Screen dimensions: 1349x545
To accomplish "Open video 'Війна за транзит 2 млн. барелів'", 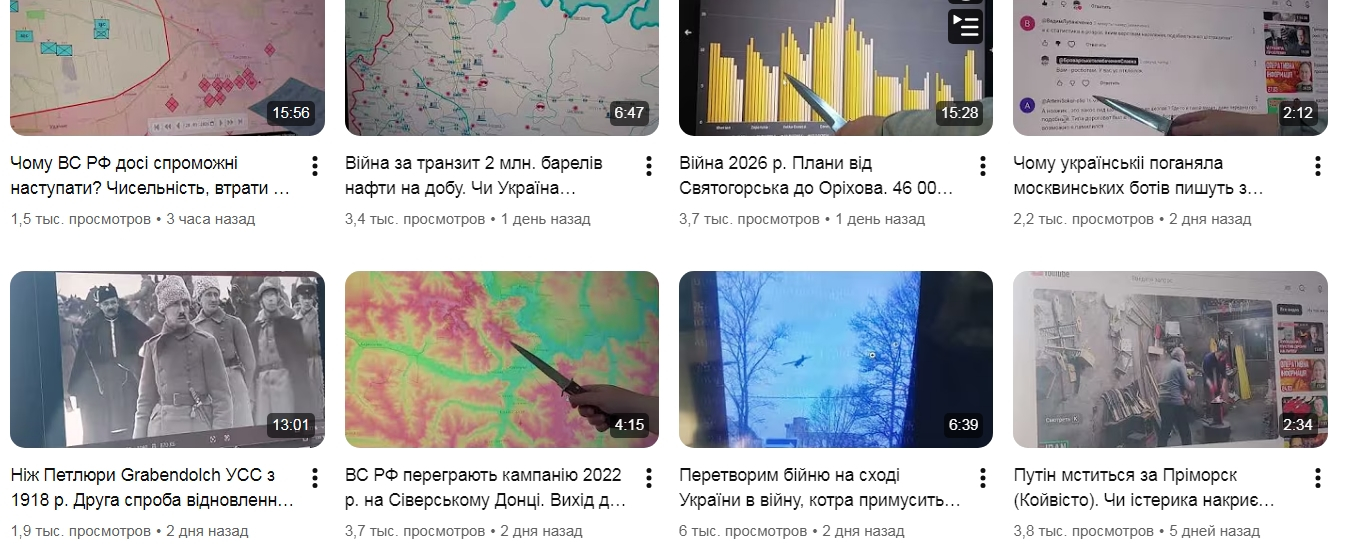I will point(485,174).
